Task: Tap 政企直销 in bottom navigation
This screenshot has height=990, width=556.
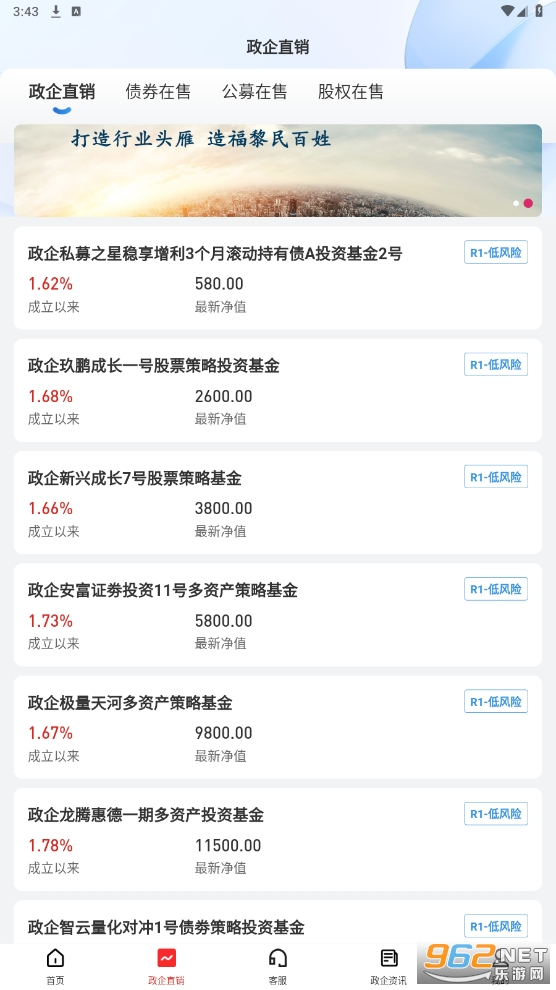Action: 167,967
